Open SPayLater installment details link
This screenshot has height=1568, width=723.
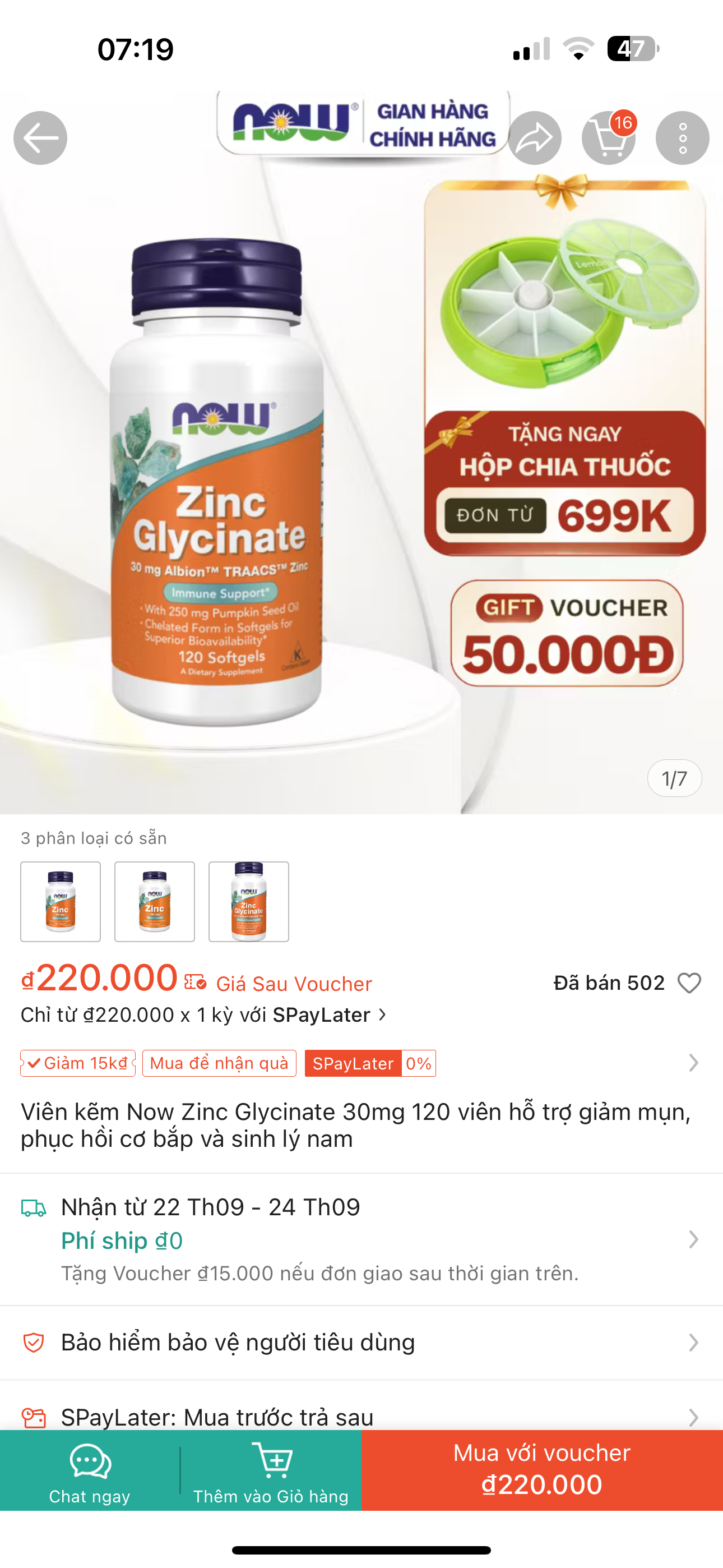(x=205, y=1014)
